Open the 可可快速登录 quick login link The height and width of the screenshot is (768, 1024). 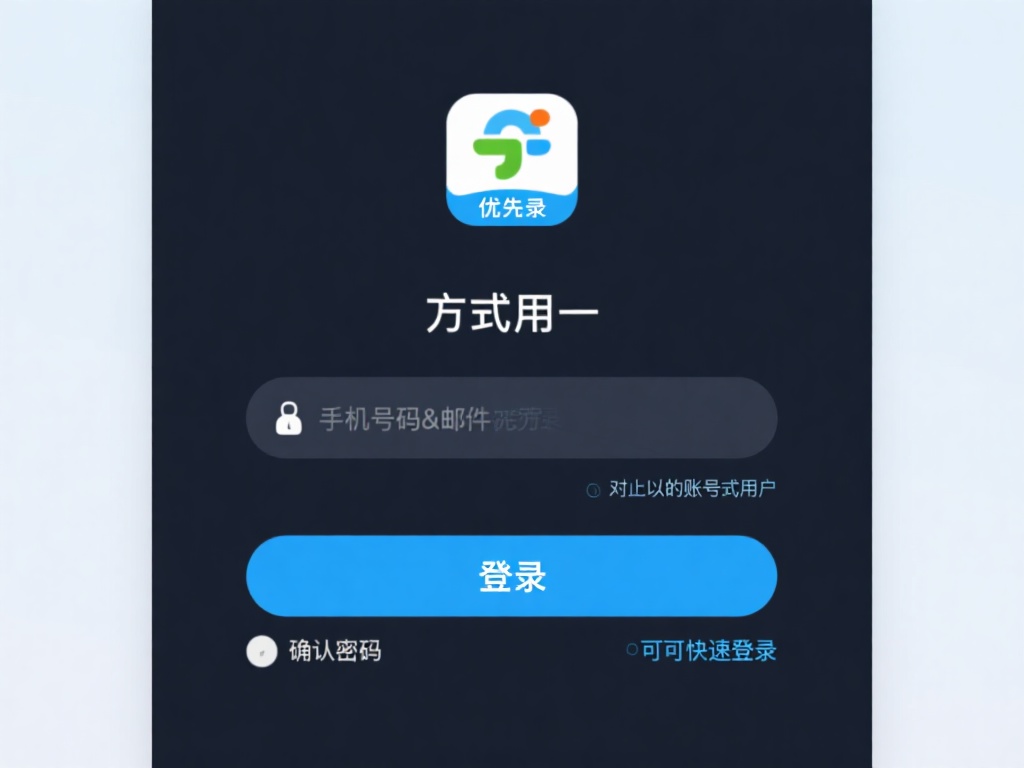[x=708, y=651]
